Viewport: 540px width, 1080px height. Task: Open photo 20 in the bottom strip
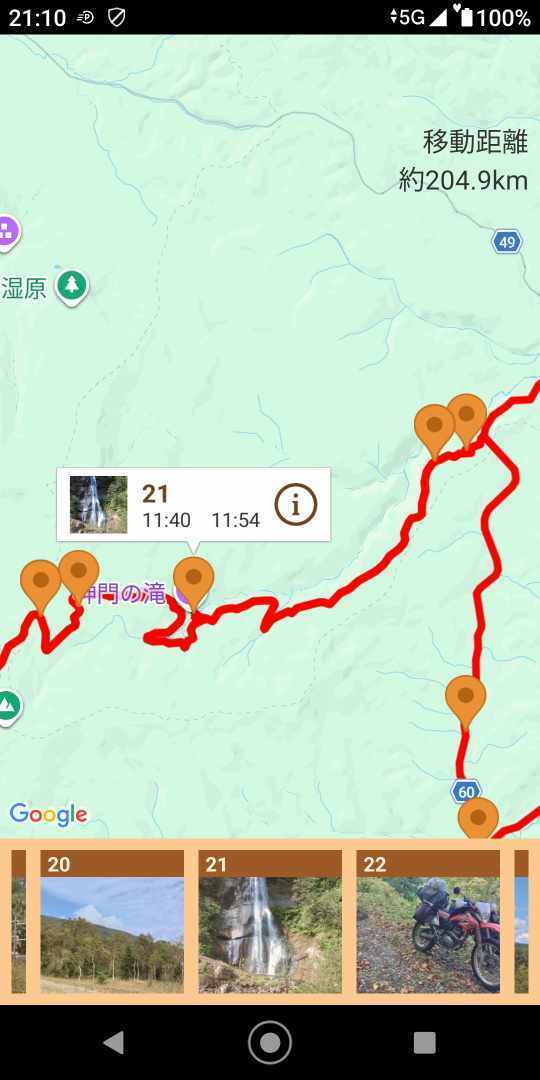(112, 922)
